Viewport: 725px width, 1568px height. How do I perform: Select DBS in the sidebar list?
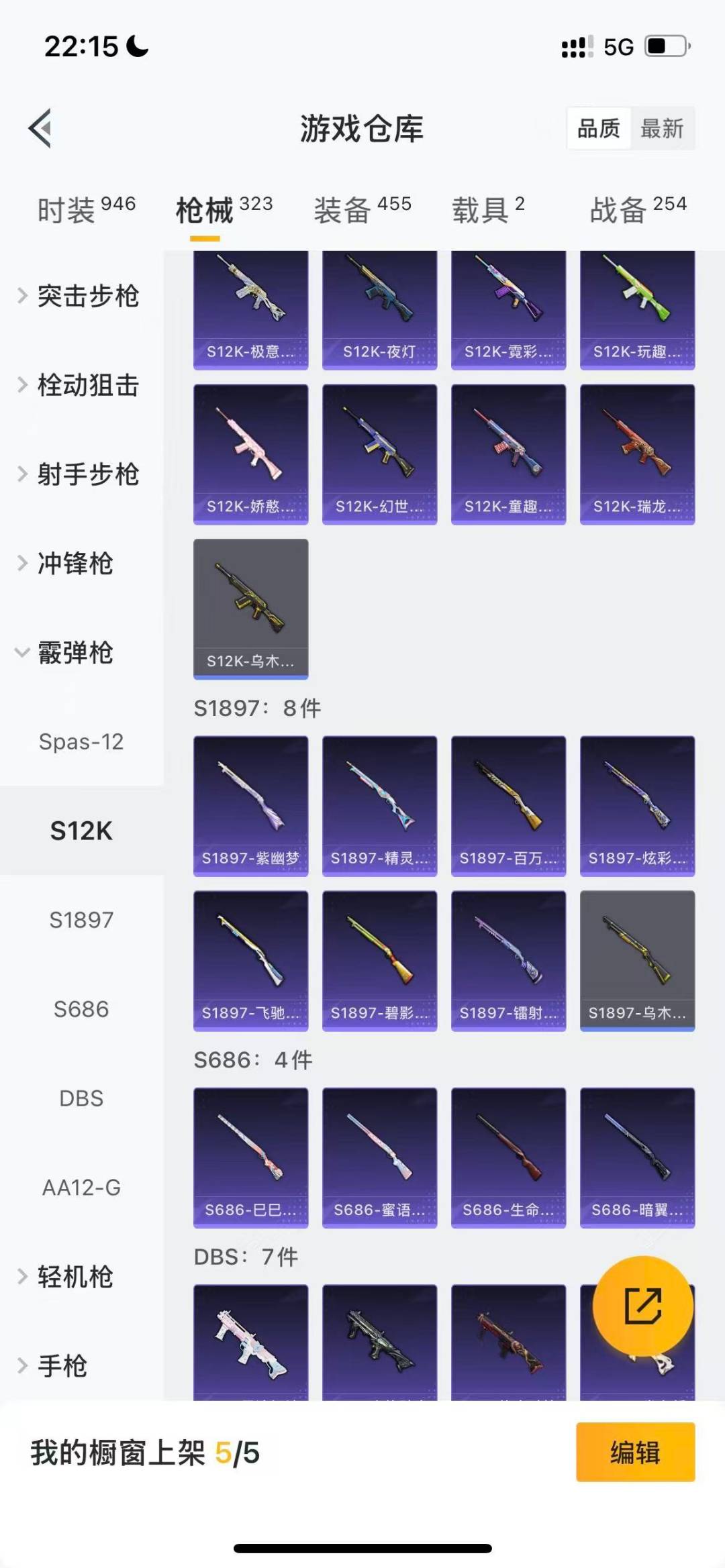pyautogui.click(x=82, y=1098)
